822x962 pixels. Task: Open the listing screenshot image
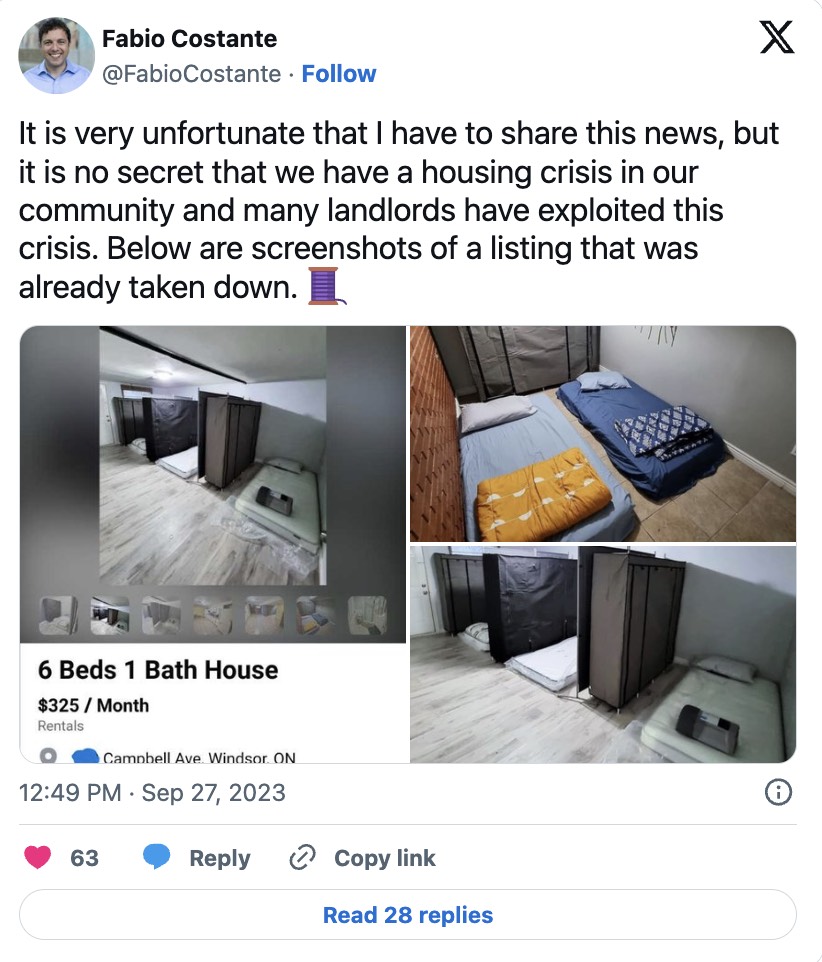[x=213, y=544]
